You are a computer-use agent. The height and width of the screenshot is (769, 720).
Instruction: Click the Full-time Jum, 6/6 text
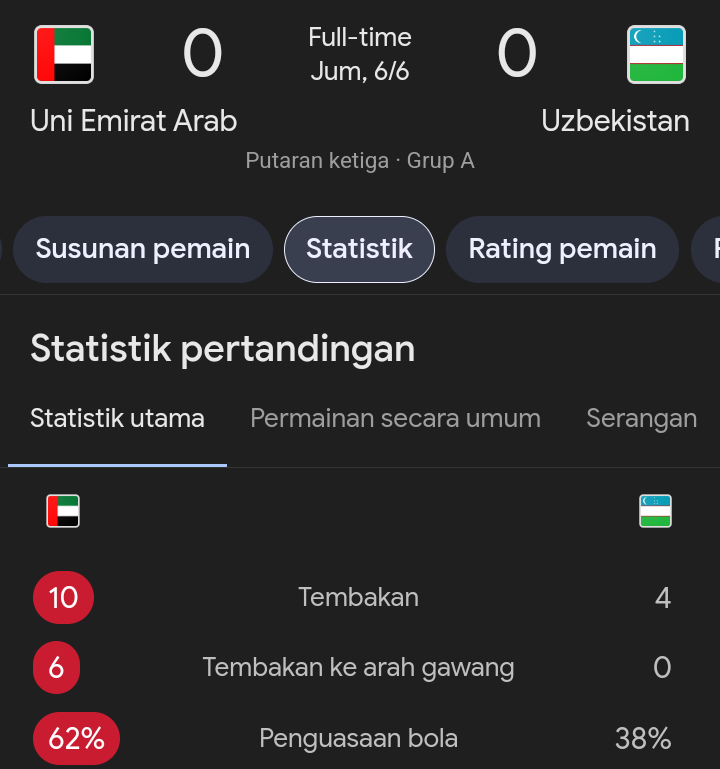coord(360,55)
